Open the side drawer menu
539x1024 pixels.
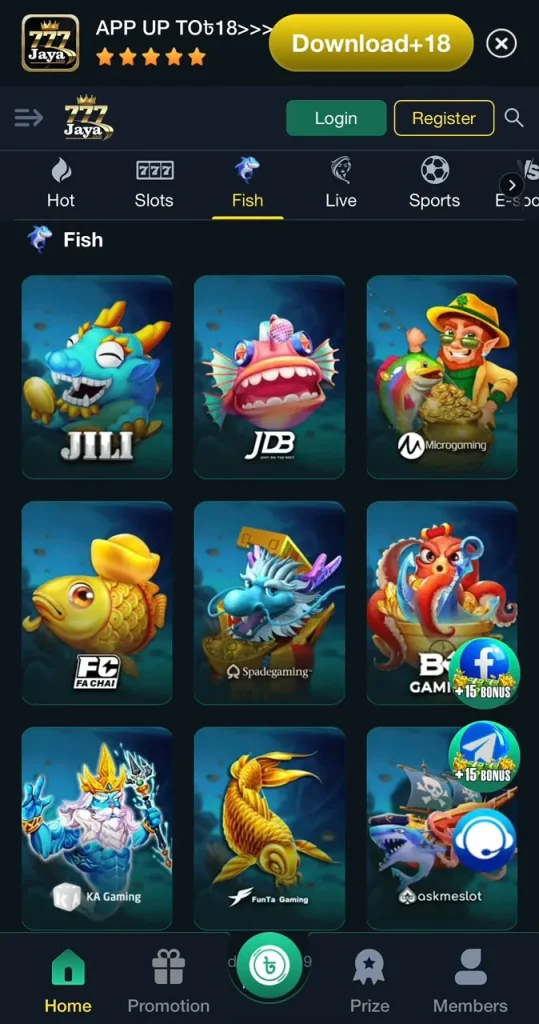[29, 118]
